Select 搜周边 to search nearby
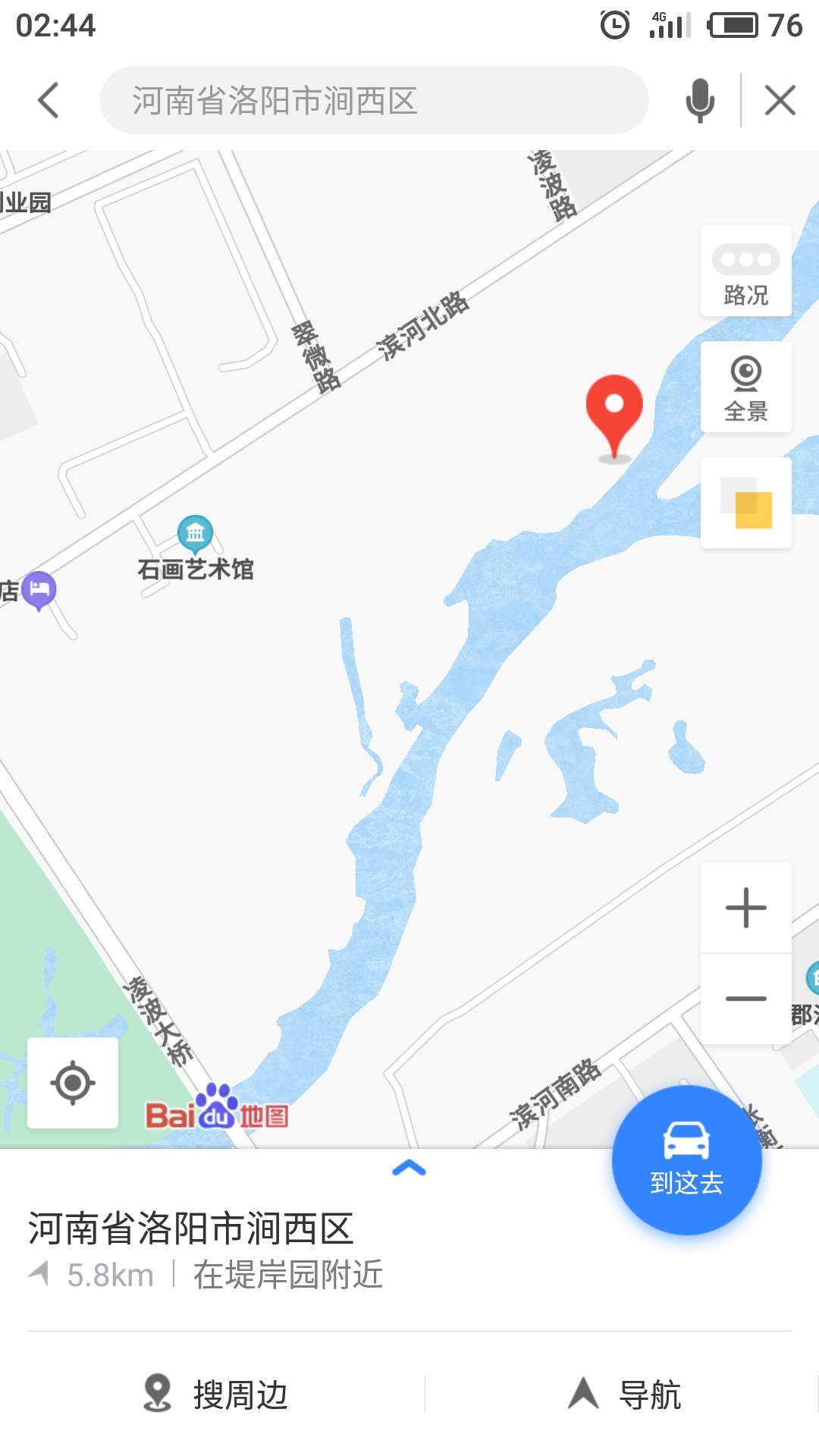 [215, 1394]
